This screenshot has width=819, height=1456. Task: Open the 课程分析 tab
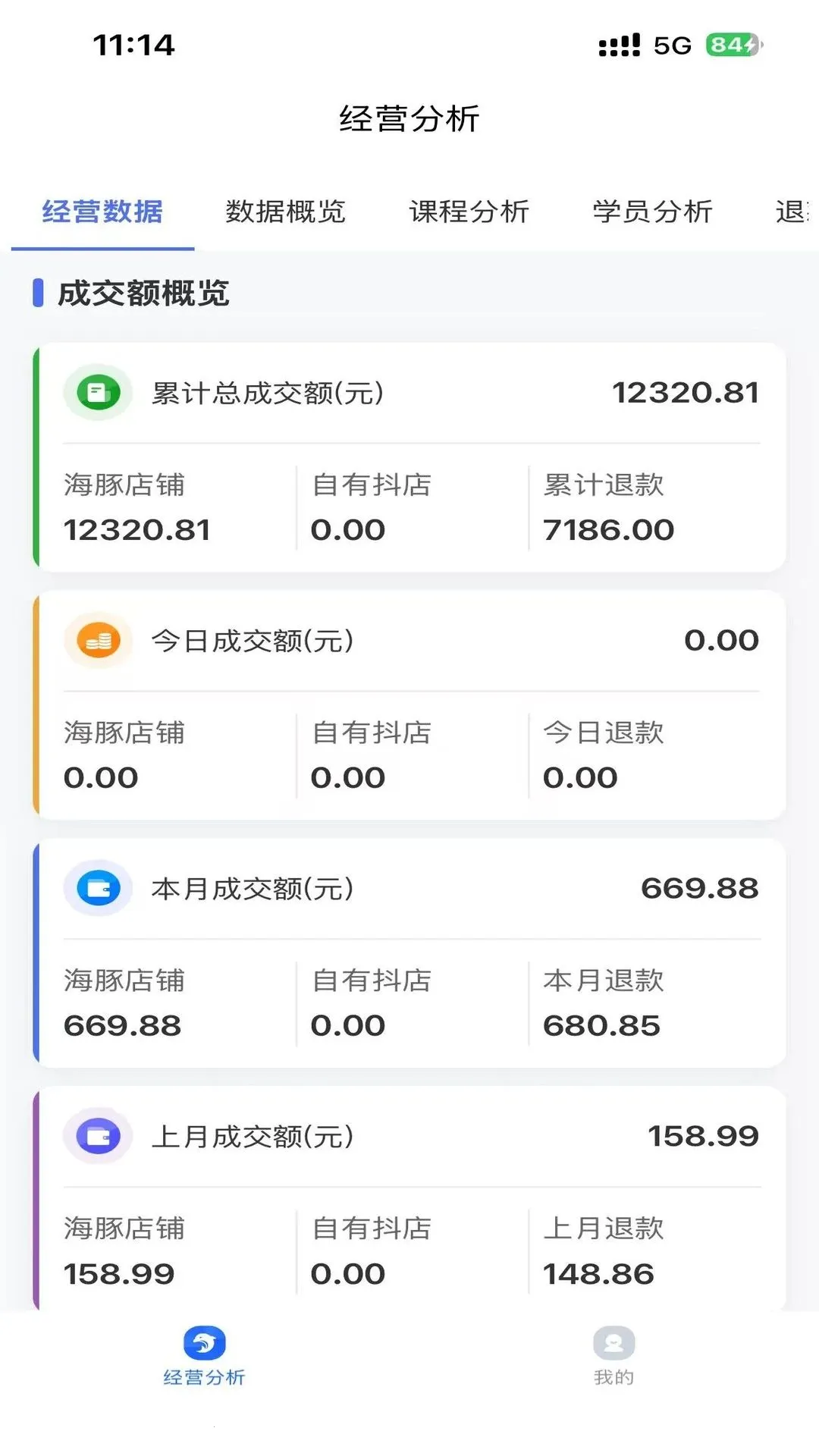469,212
